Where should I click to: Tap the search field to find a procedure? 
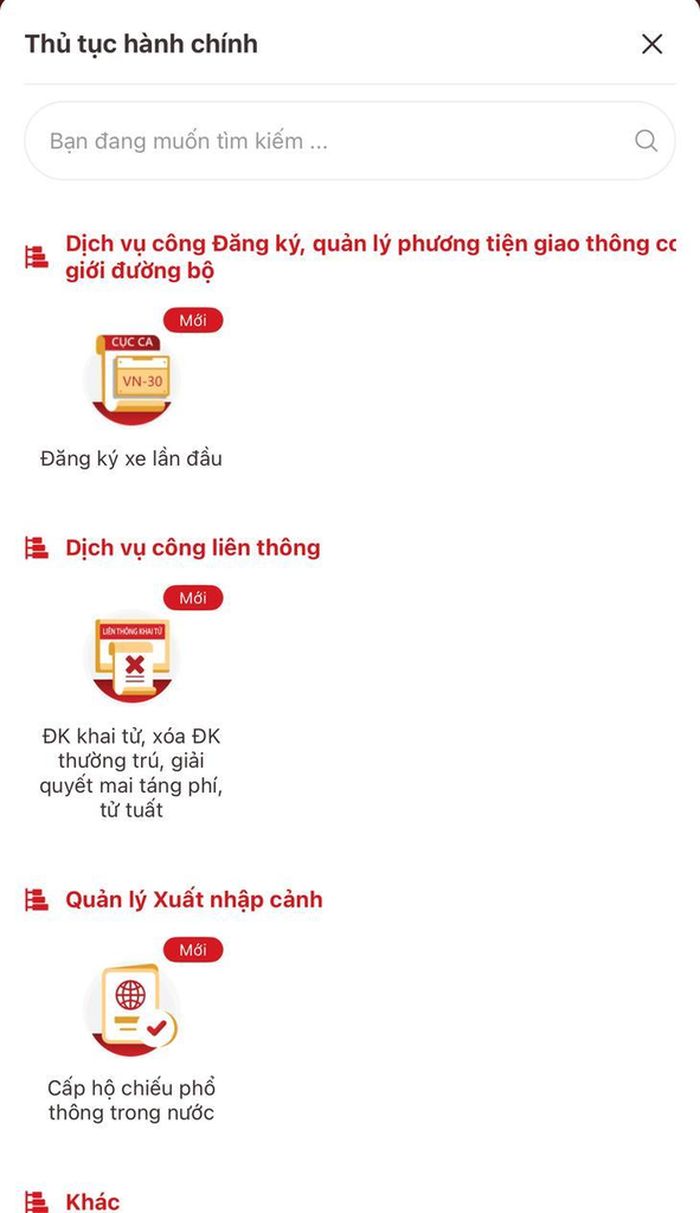pyautogui.click(x=349, y=141)
